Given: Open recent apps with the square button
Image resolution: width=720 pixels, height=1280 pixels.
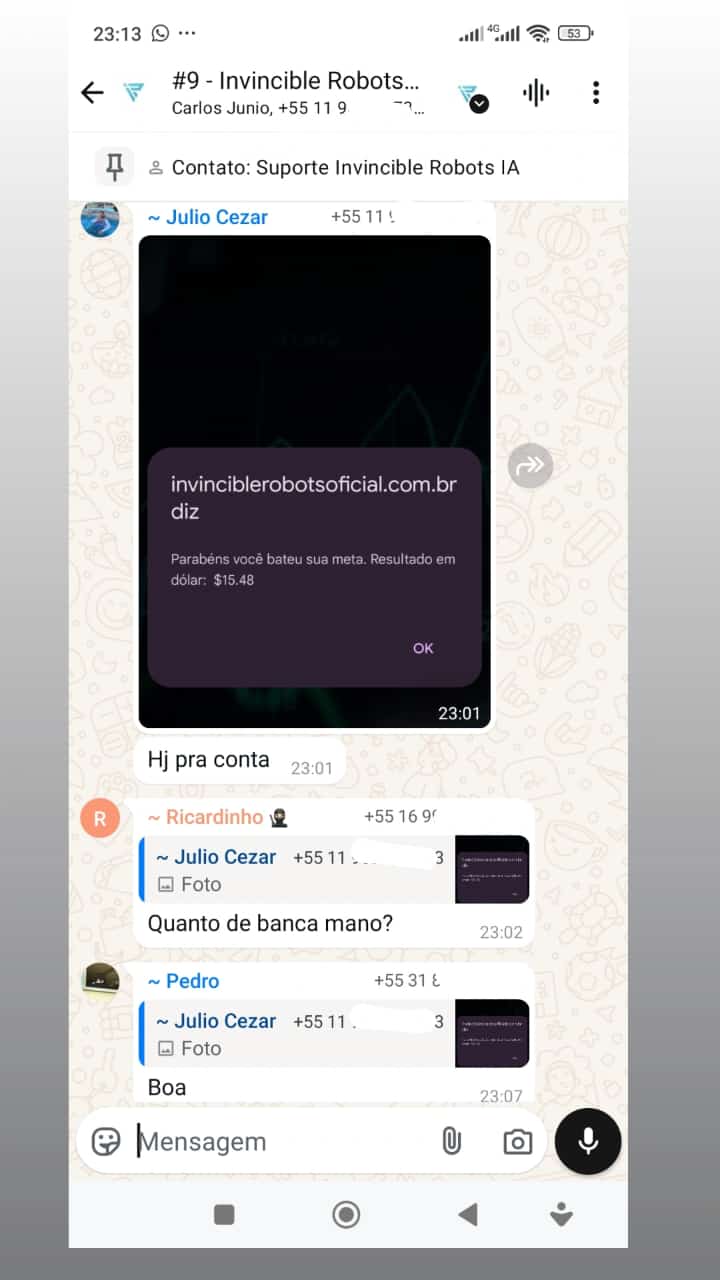Looking at the screenshot, I should (224, 1215).
